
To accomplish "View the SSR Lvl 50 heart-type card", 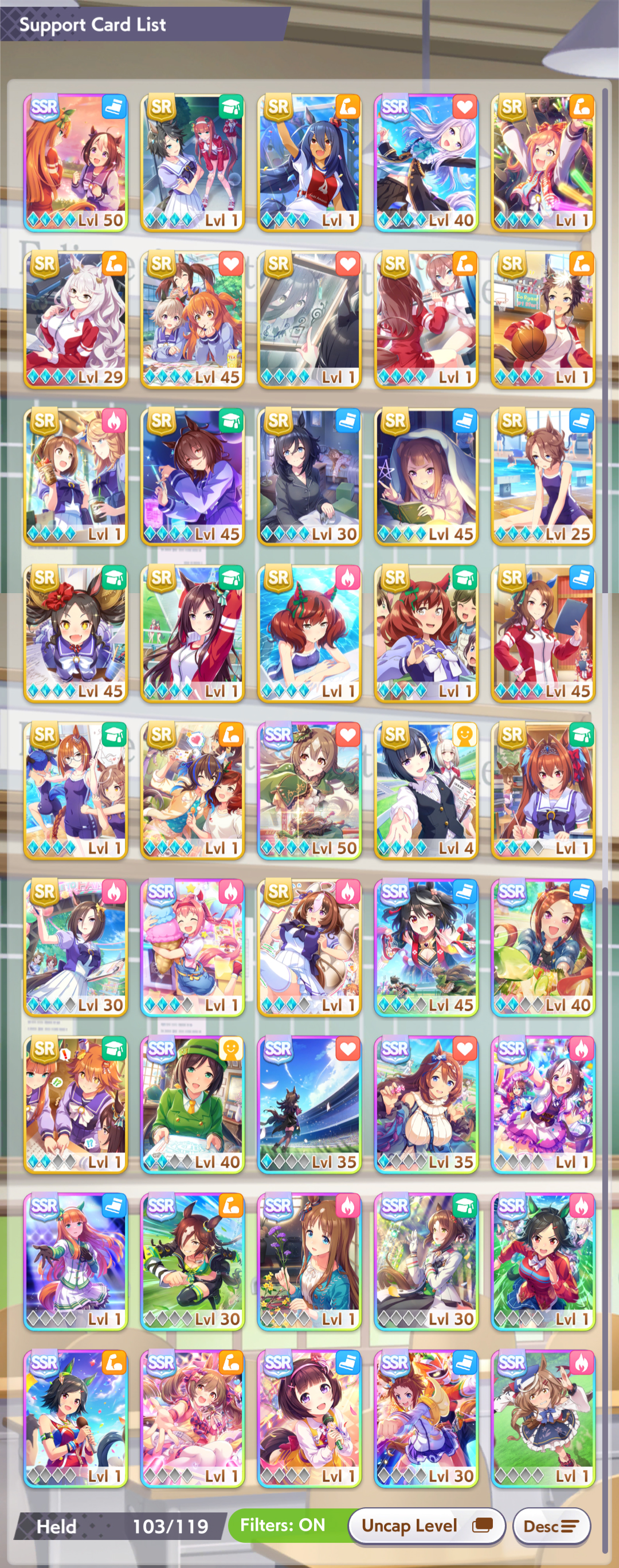I will tap(309, 790).
